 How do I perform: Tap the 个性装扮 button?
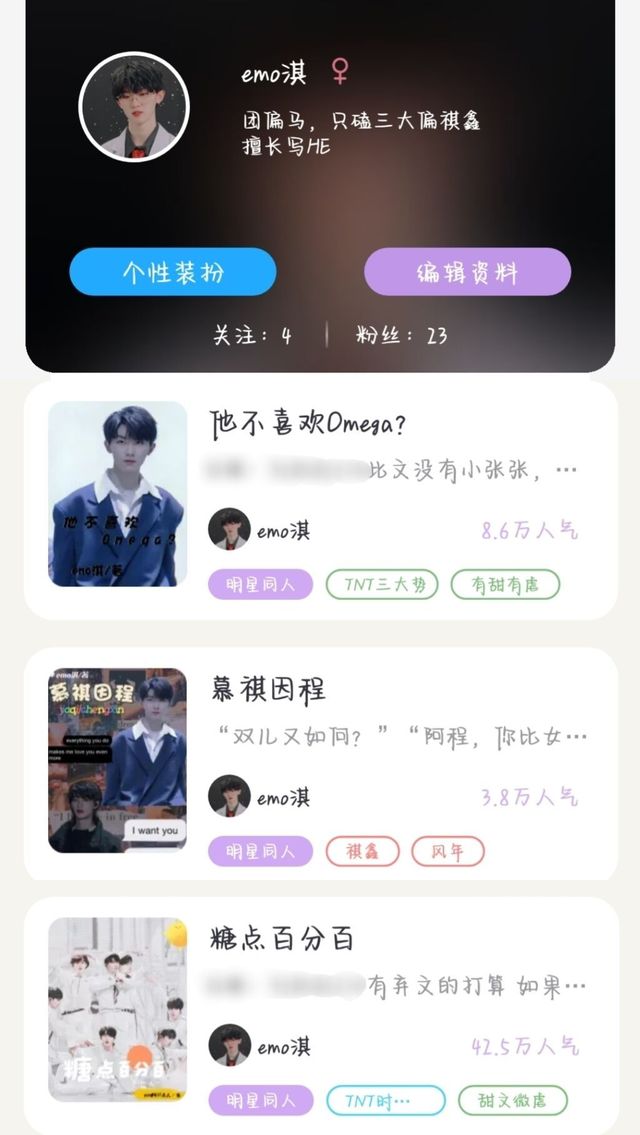click(172, 272)
